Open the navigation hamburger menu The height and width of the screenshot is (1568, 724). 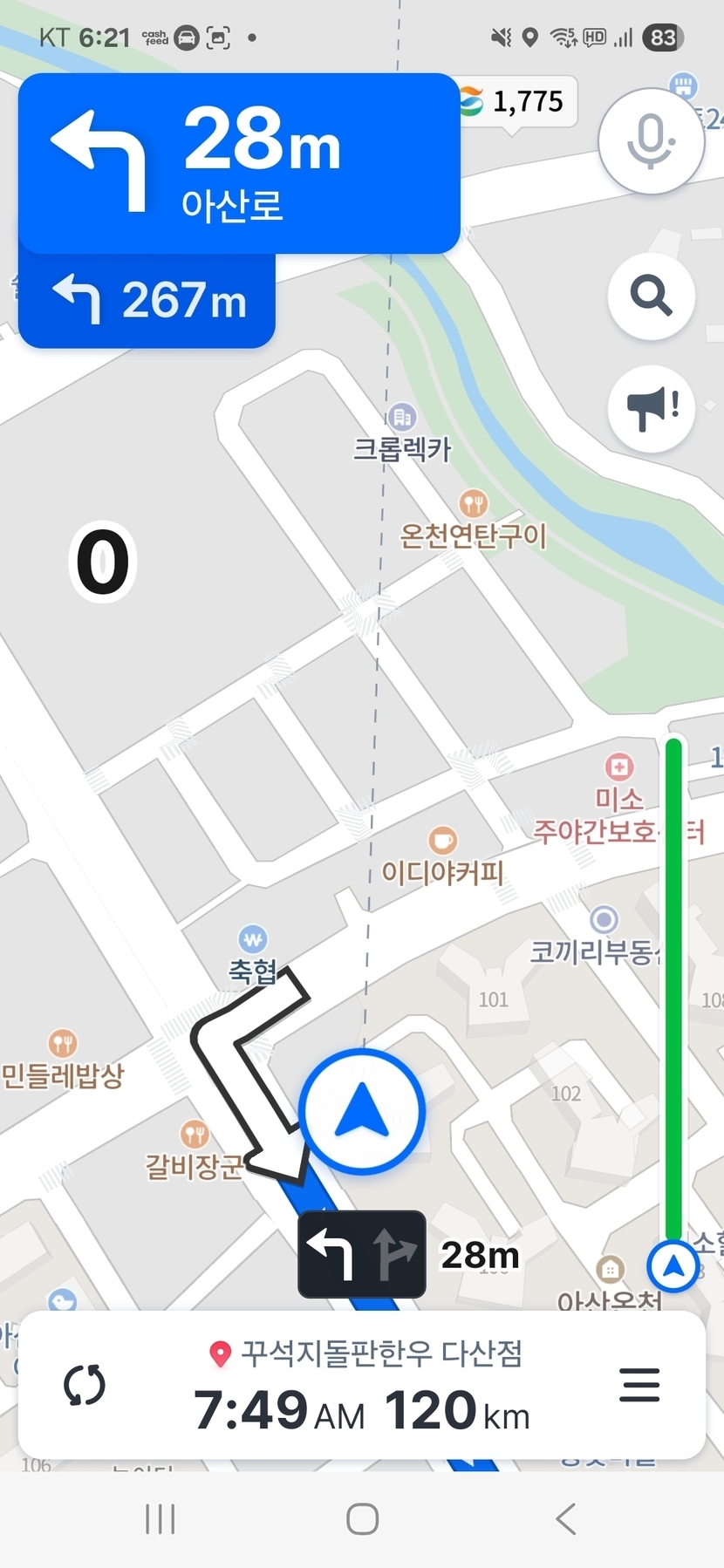pyautogui.click(x=639, y=1385)
